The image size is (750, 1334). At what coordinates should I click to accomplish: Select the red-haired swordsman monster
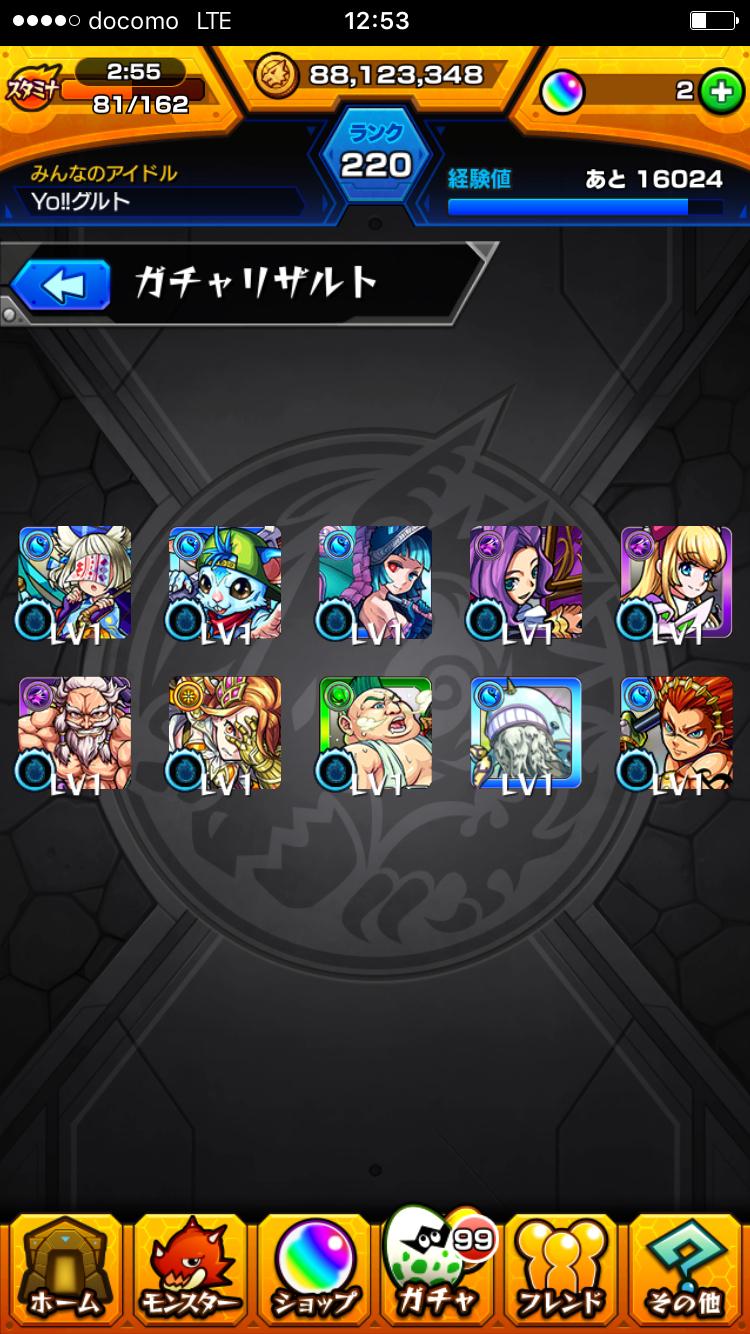[676, 733]
